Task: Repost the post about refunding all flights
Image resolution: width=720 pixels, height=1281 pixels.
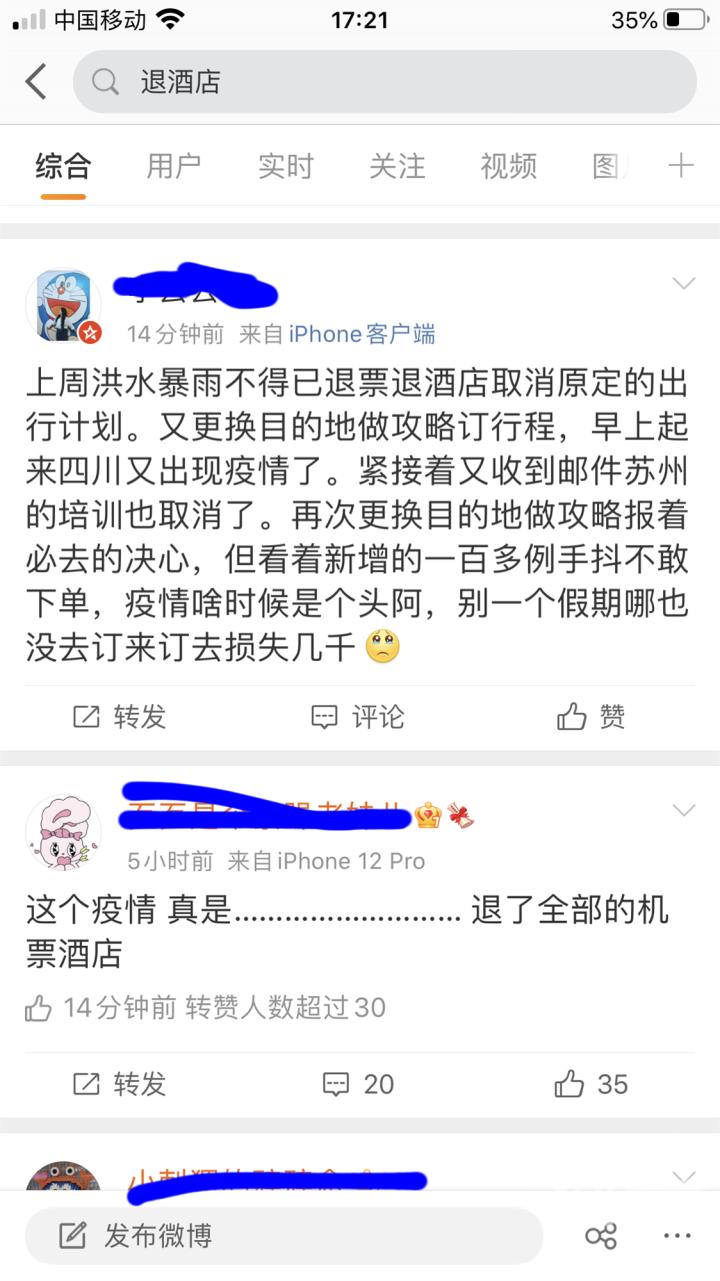Action: click(x=119, y=1084)
